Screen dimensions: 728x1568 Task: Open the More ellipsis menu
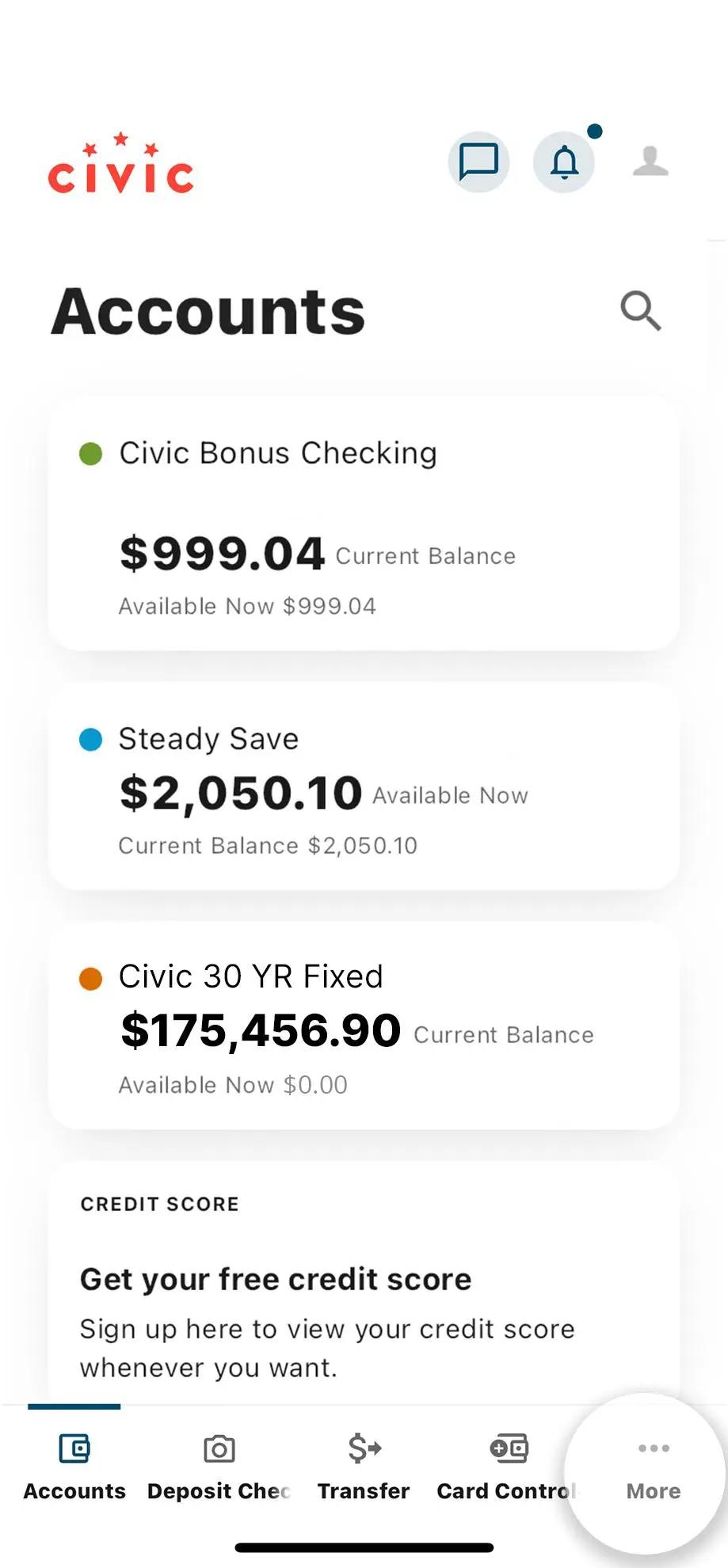(x=652, y=1448)
